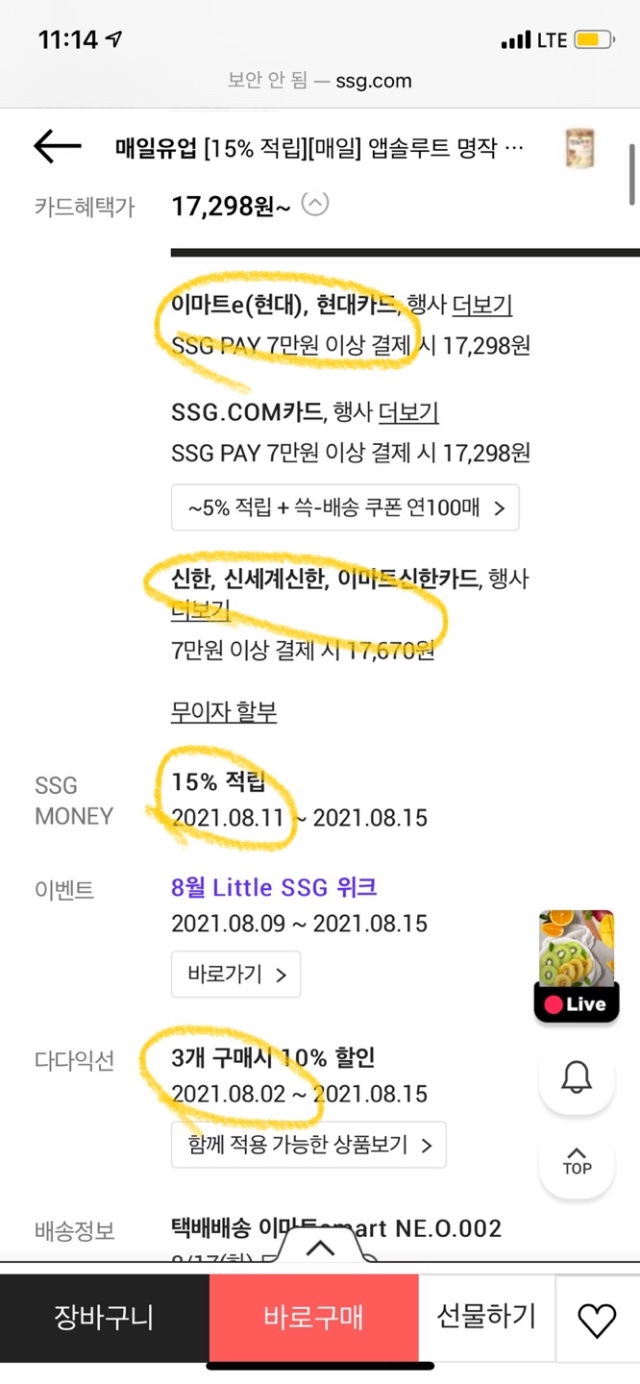Open the notification bell button
This screenshot has height=1384, width=640.
tap(577, 1078)
